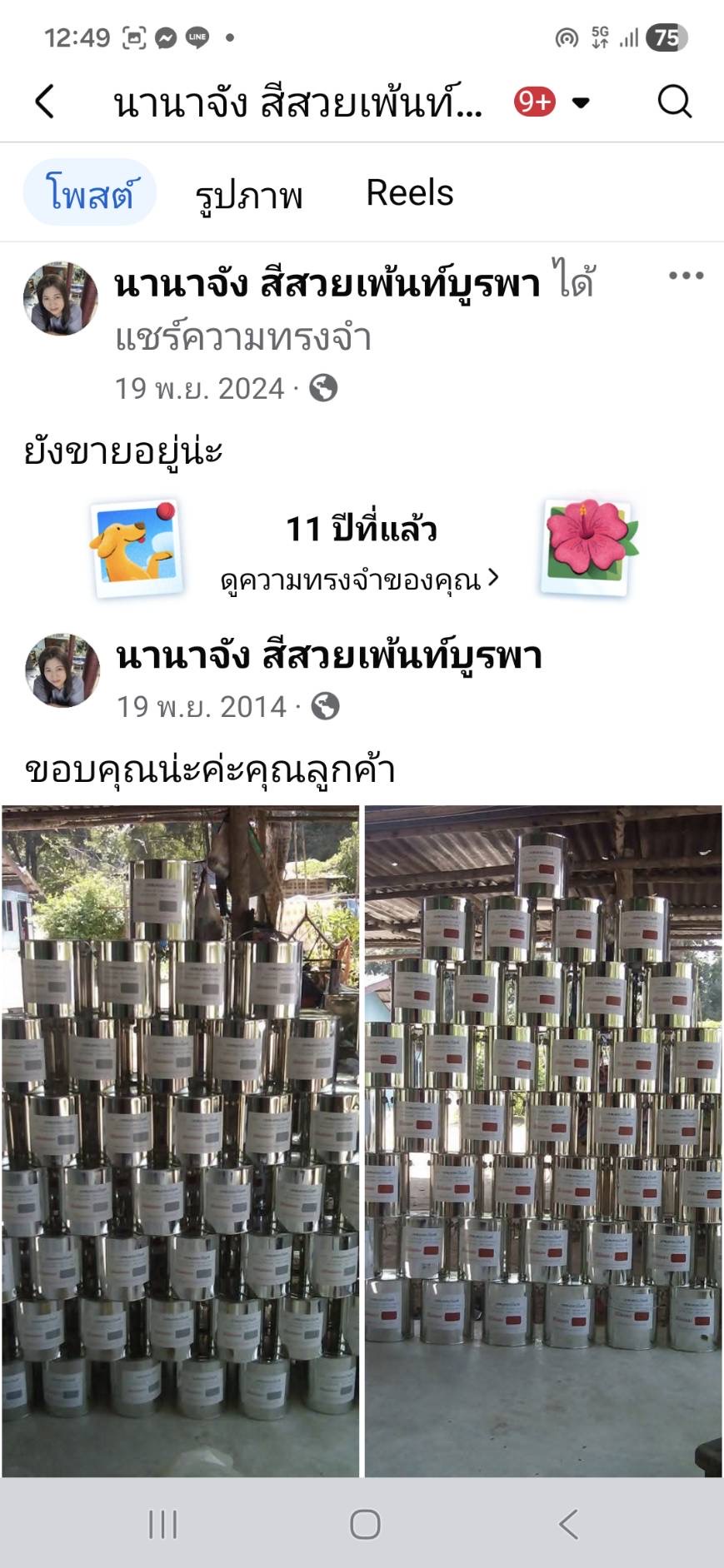724x1568 pixels.
Task: Tap the system home button
Action: 365,1524
